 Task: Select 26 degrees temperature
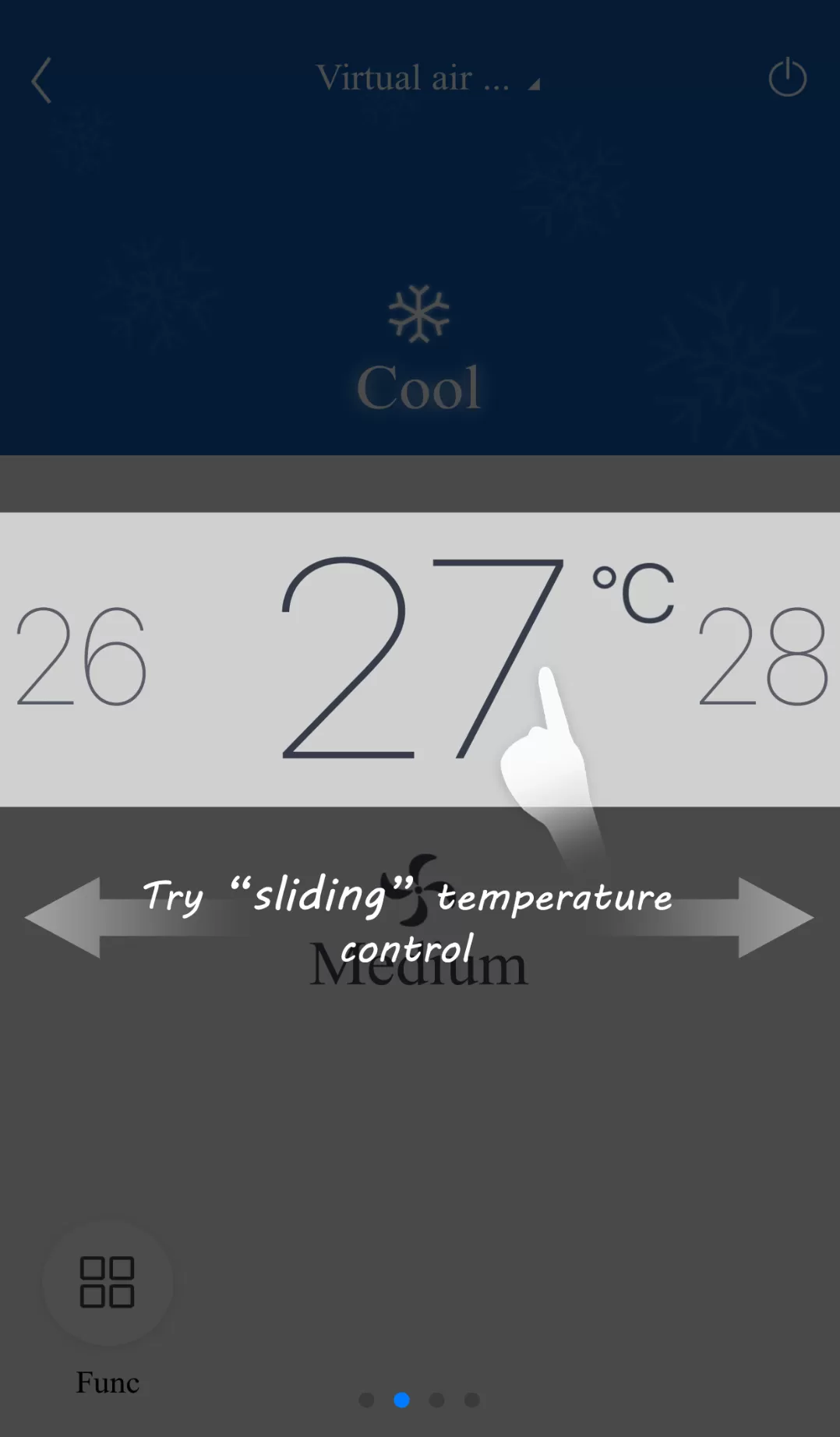82,657
